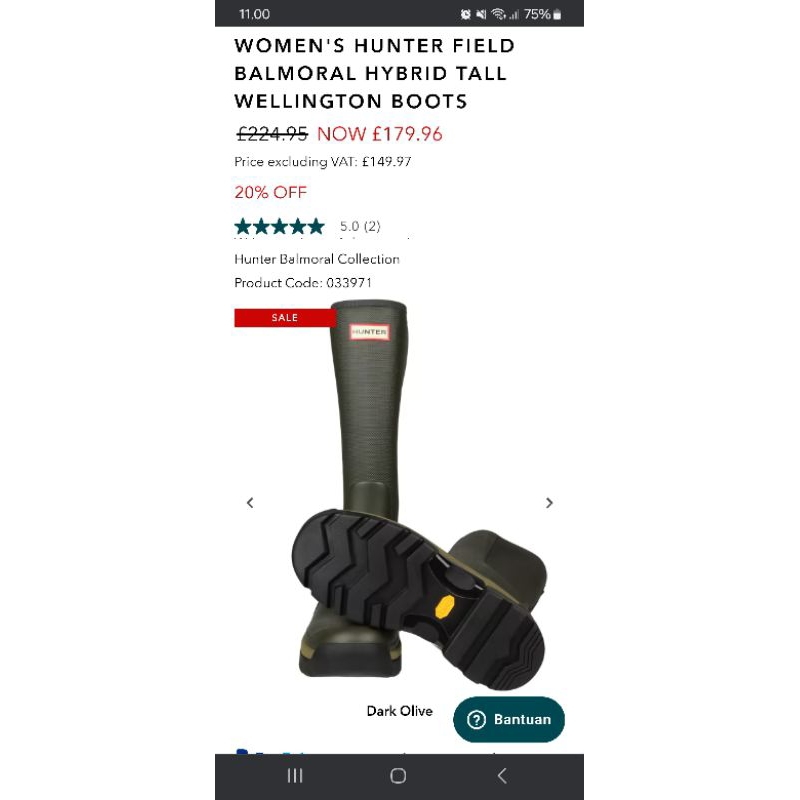Open the star rating reviews
Image resolution: width=800 pixels, height=800 pixels.
(280, 226)
